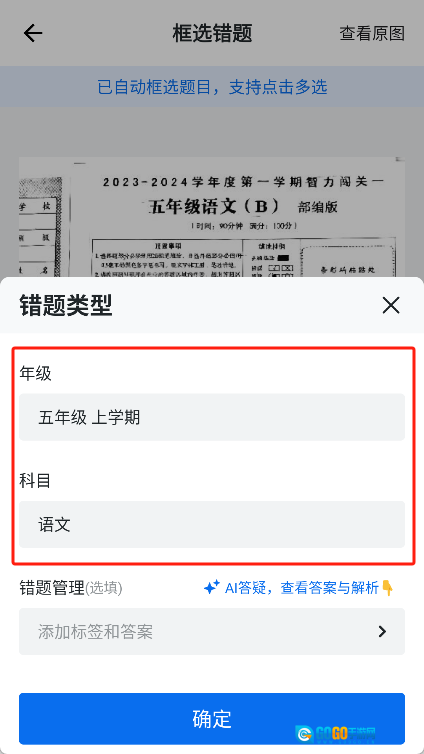Open 添加标签和答案 row
Viewport: 424px width, 754px height.
pyautogui.click(x=212, y=631)
